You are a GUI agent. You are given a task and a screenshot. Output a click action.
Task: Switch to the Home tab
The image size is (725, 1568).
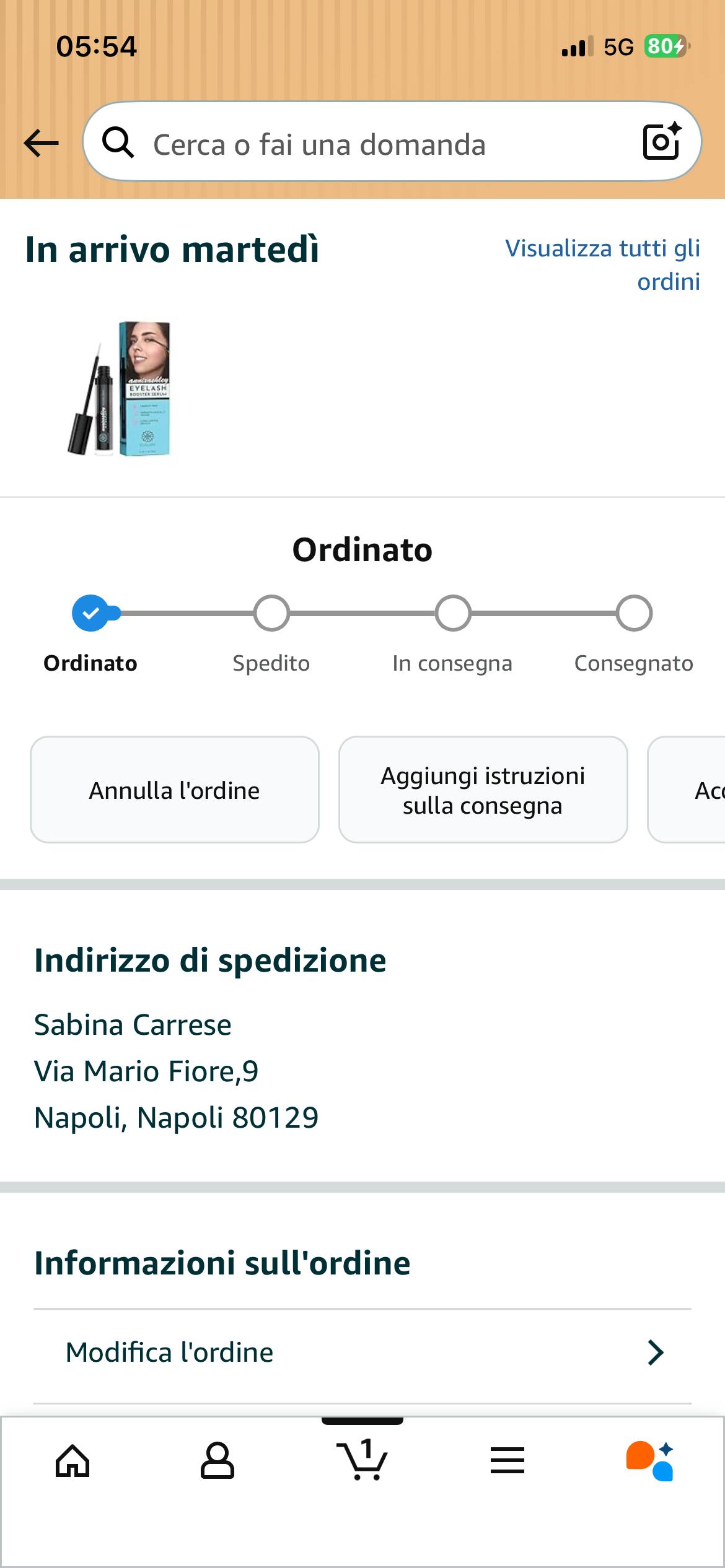72,1461
